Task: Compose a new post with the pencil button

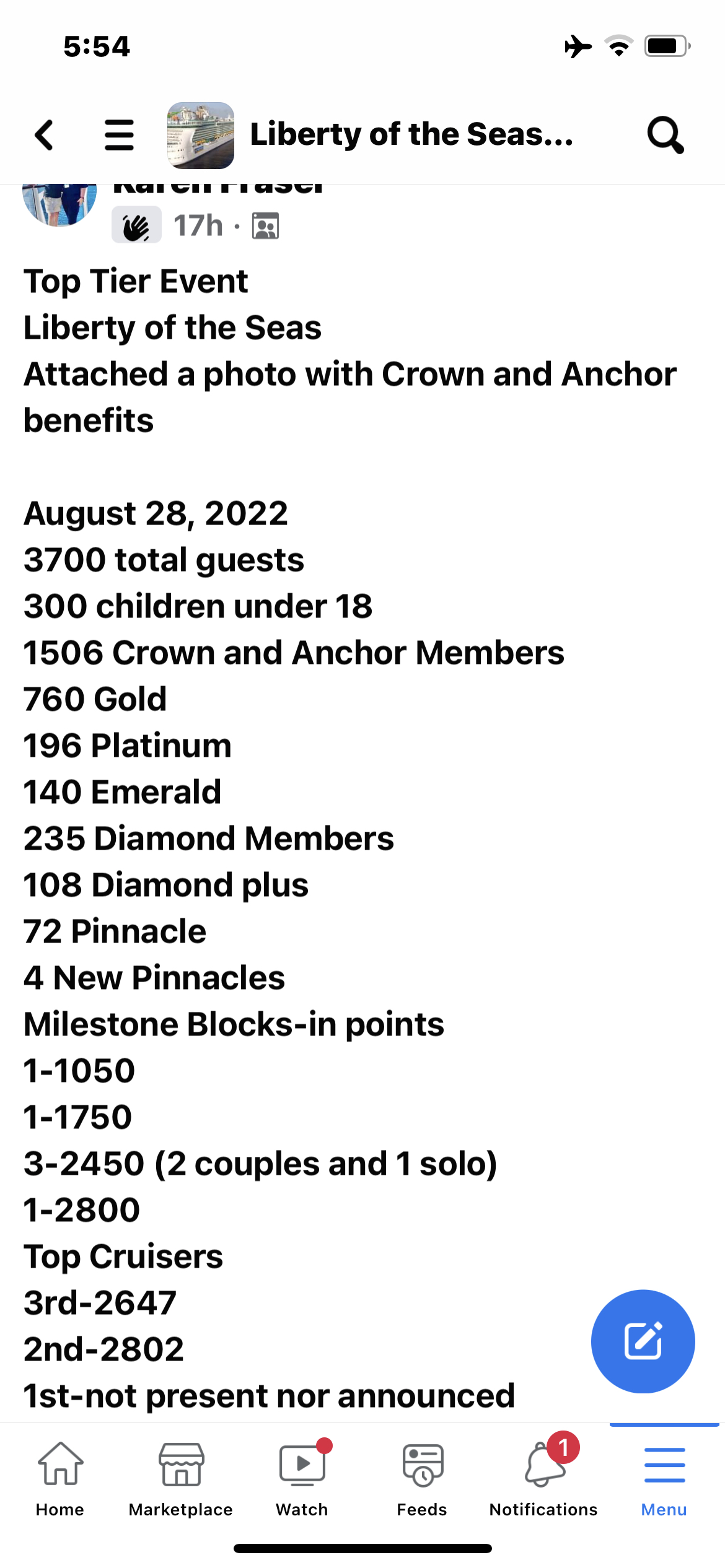Action: [x=643, y=1341]
